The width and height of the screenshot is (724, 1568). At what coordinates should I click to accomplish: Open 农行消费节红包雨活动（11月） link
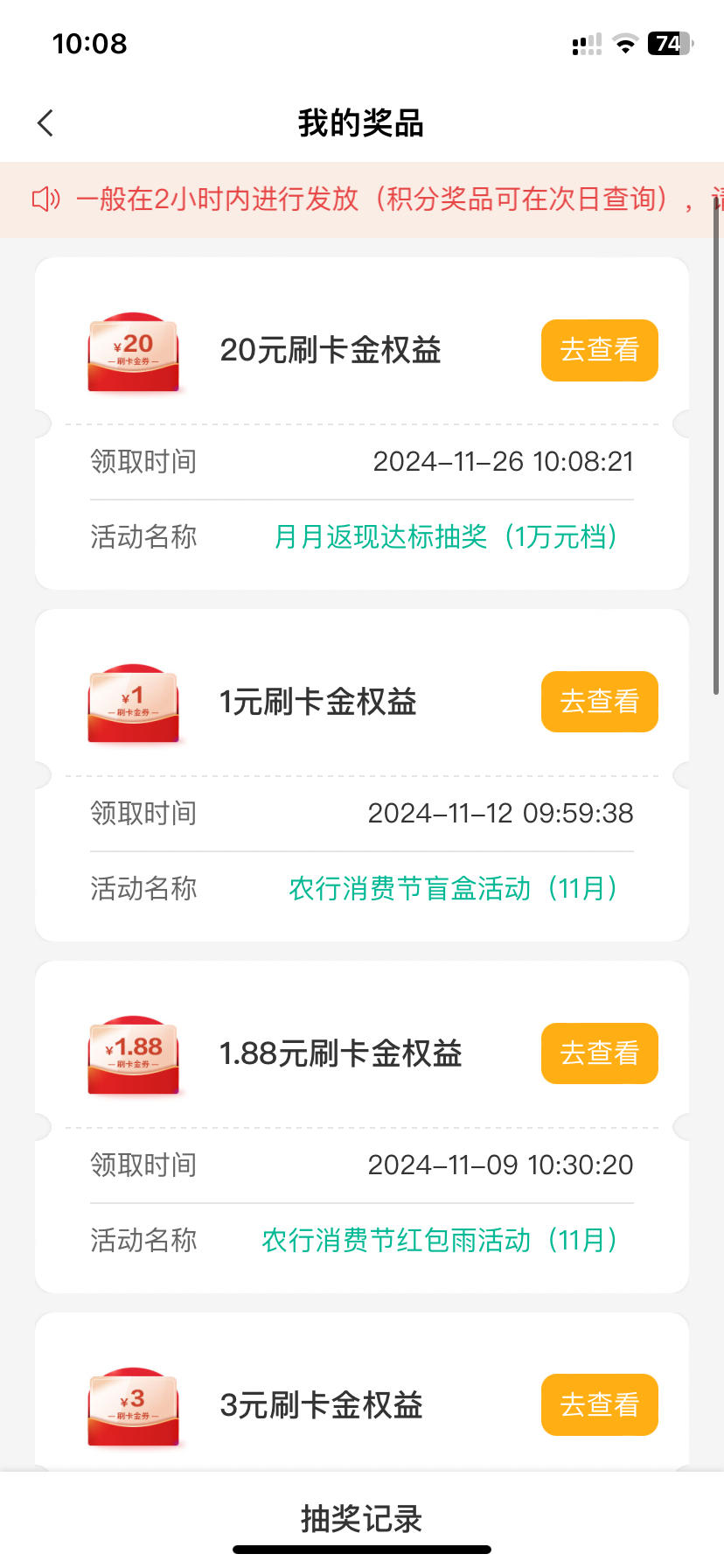point(441,1240)
